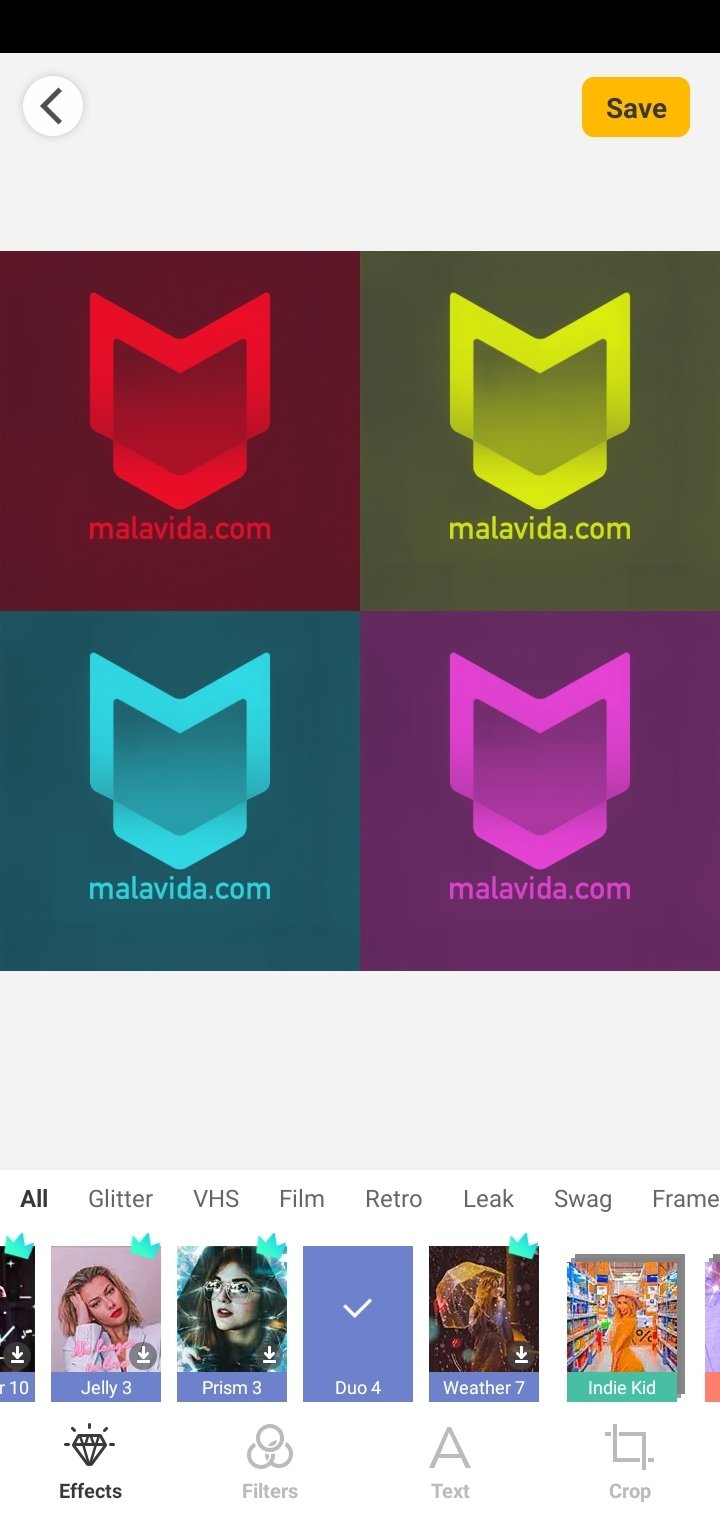Screen dimensions: 720x1520
Task: Go back using the arrow button
Action: [52, 106]
